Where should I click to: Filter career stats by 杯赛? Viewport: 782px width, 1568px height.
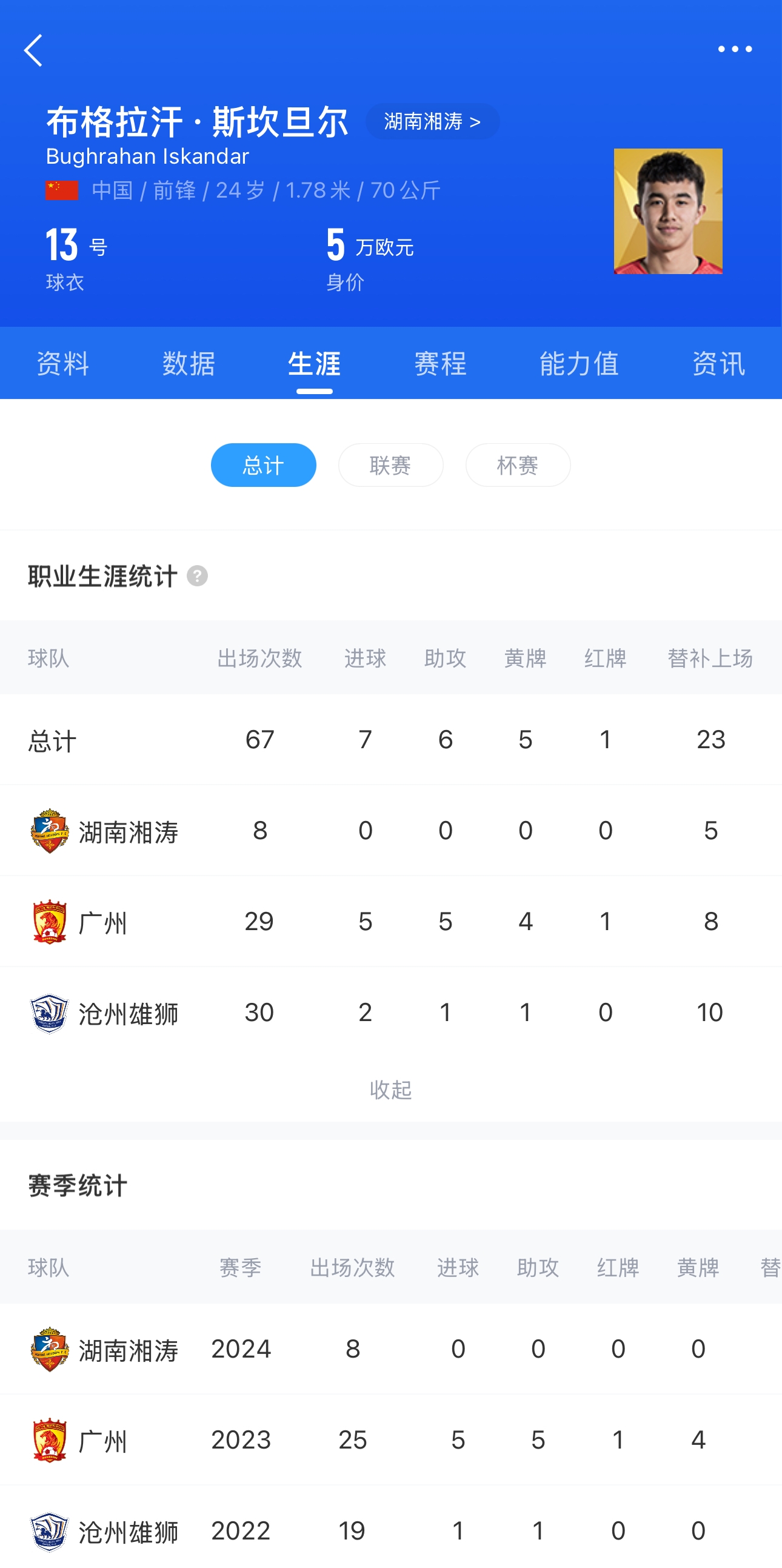click(x=518, y=465)
